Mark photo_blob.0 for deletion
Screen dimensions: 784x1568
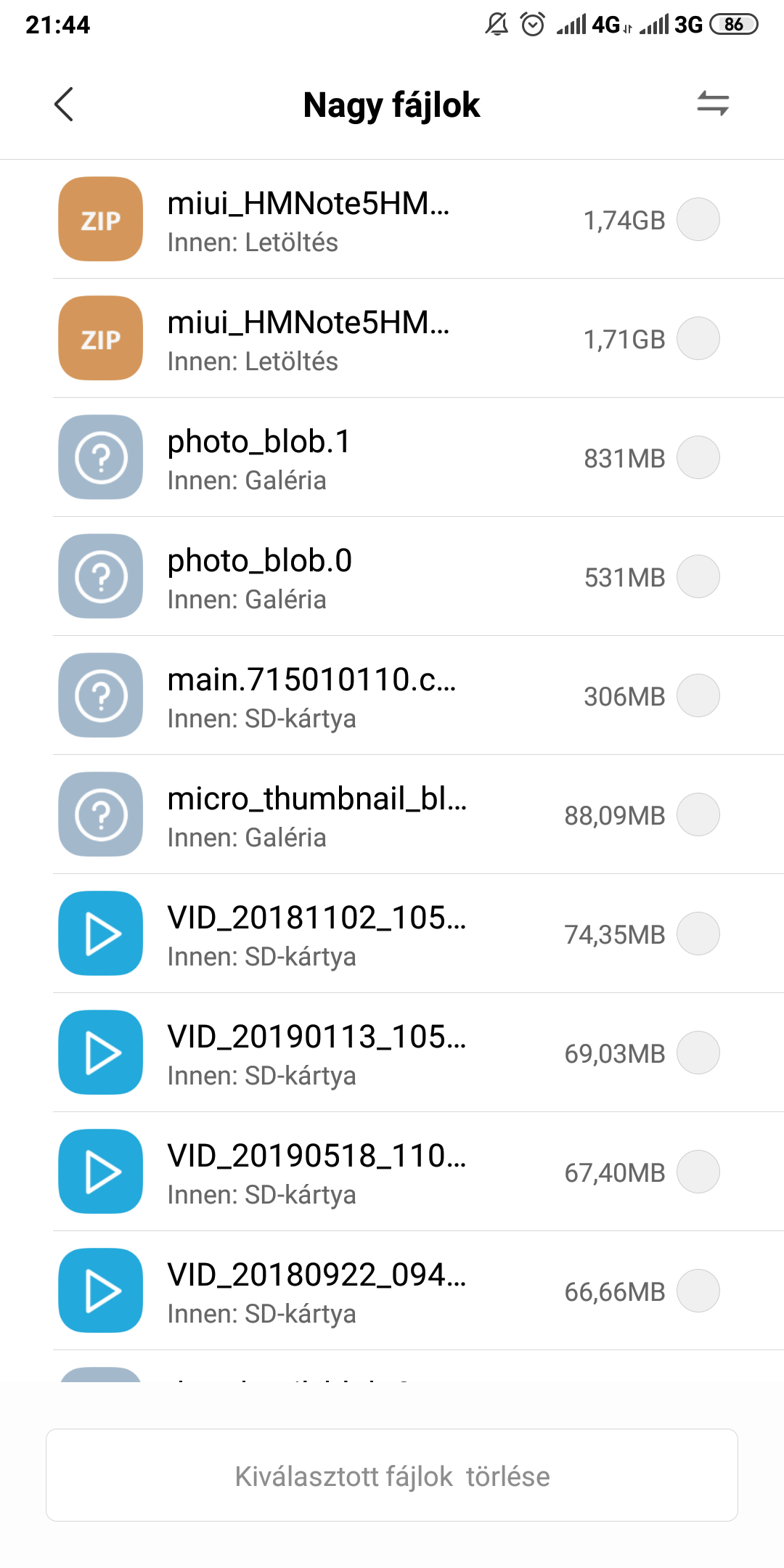coord(698,576)
